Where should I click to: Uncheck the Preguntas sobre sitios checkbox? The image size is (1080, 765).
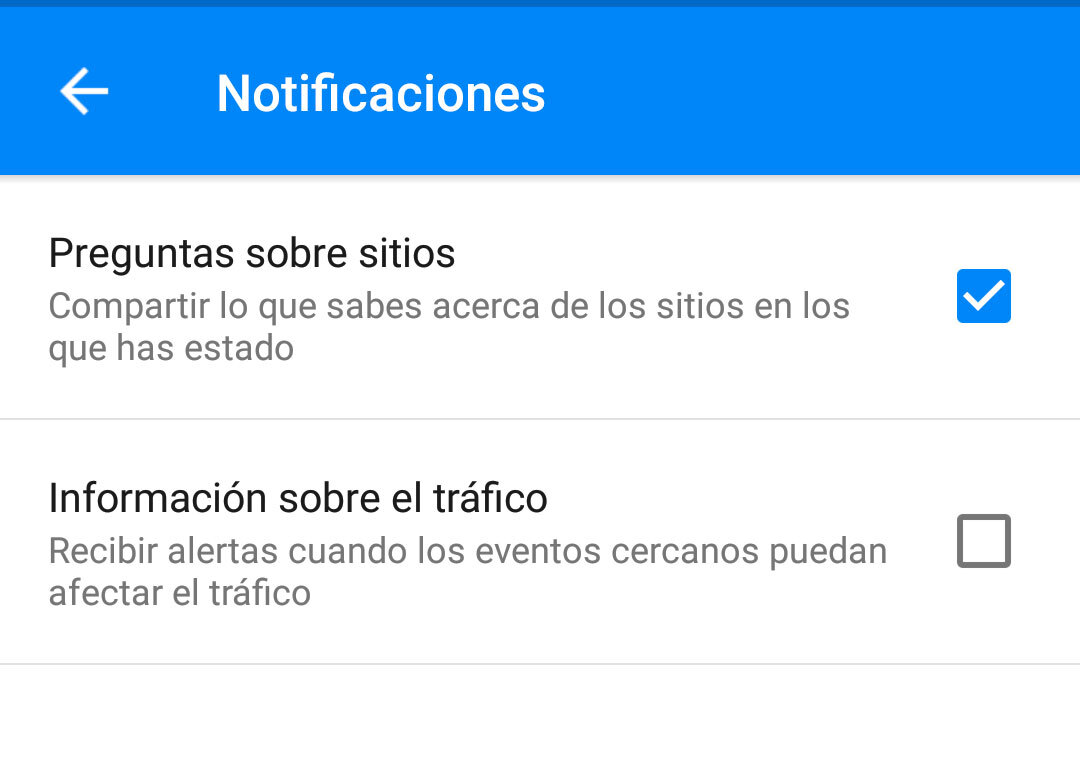click(x=983, y=296)
